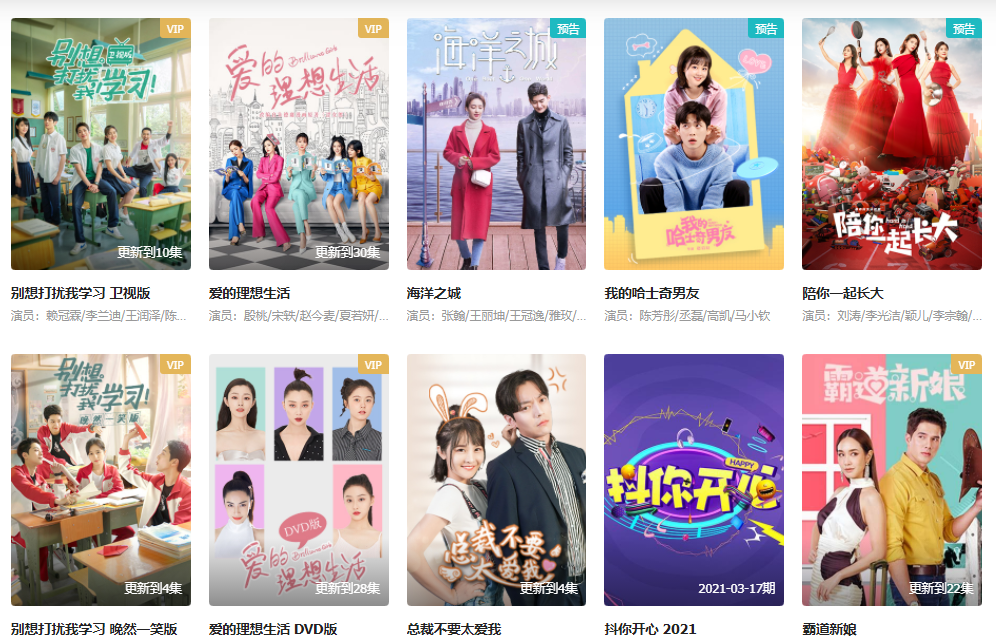Screen dimensions: 996x638
Task: Open 海洋之城 preview card
Action: pyautogui.click(x=496, y=144)
